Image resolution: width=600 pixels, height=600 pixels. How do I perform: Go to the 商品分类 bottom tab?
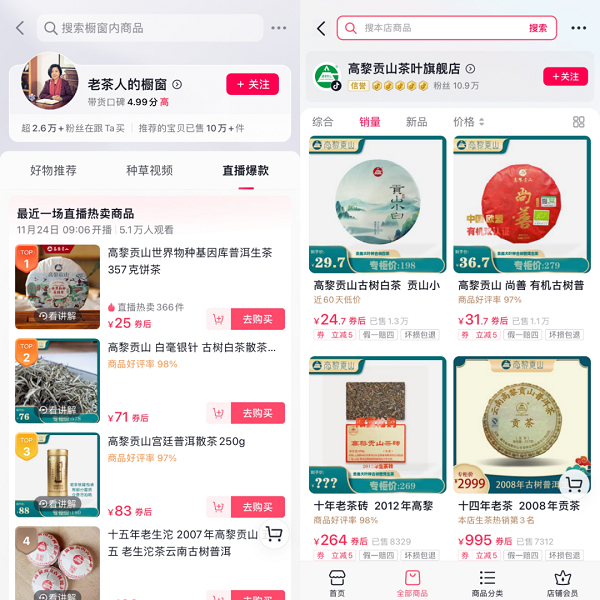[487, 583]
